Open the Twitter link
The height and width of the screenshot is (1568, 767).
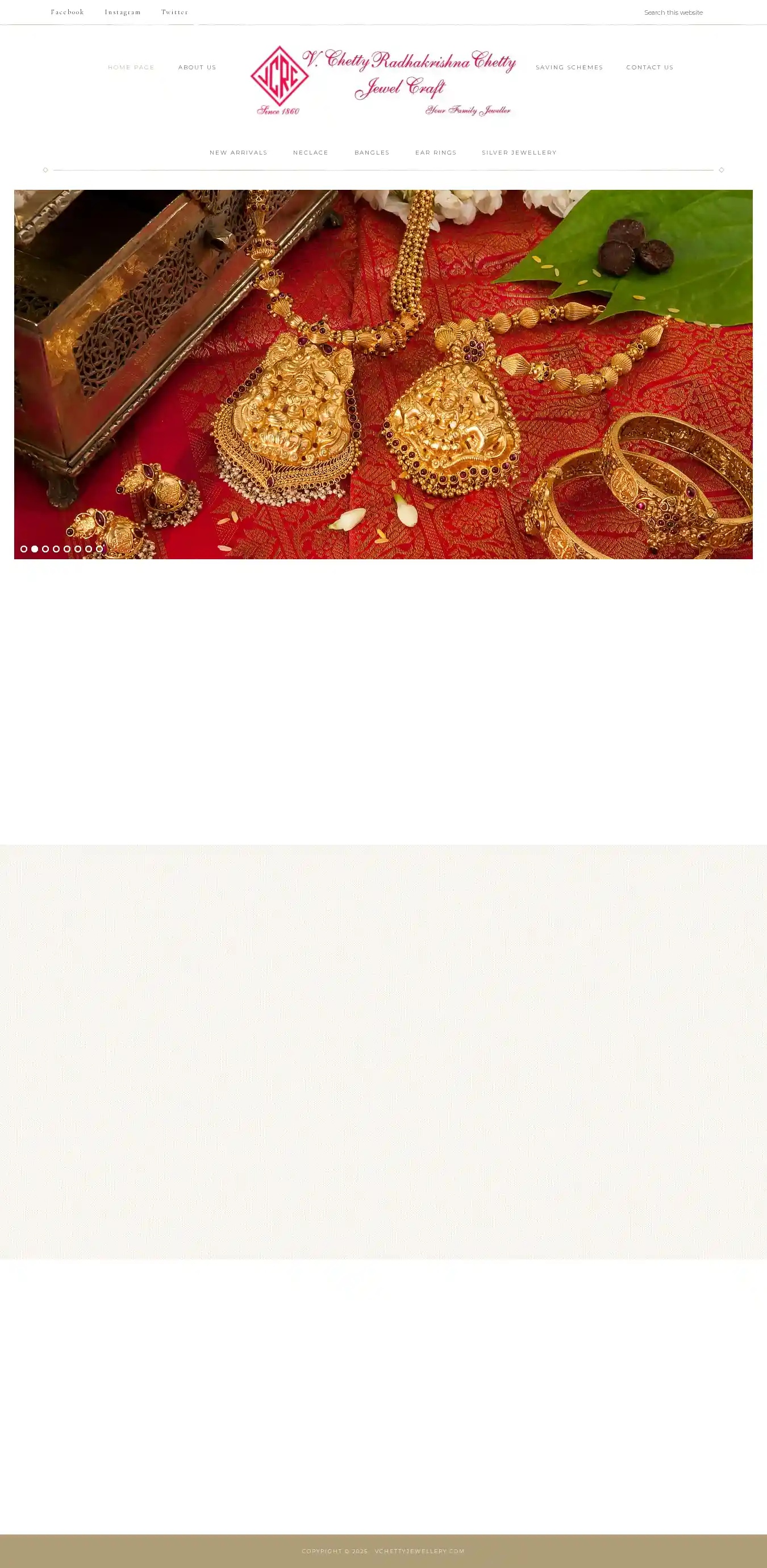pos(175,12)
